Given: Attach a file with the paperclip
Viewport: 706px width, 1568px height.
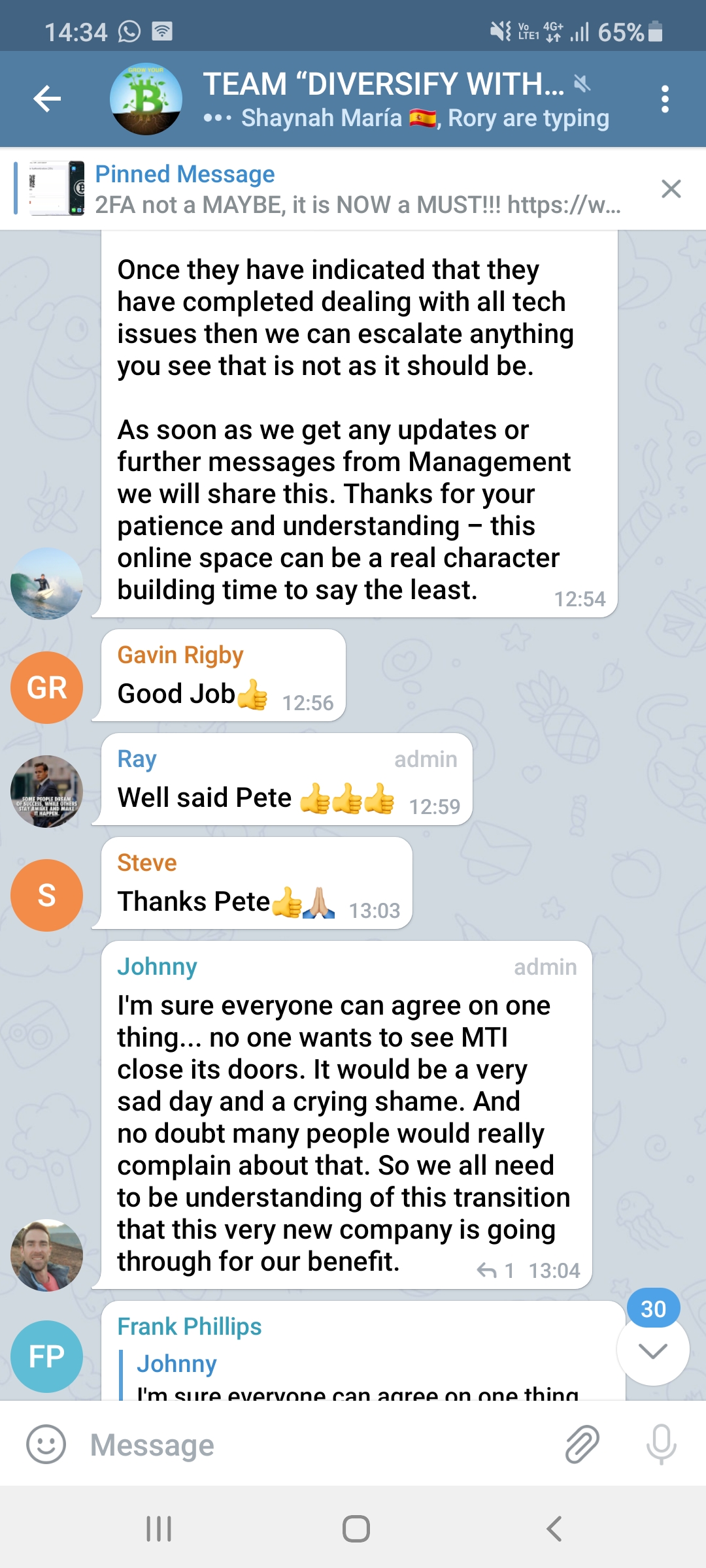Looking at the screenshot, I should pyautogui.click(x=582, y=1444).
